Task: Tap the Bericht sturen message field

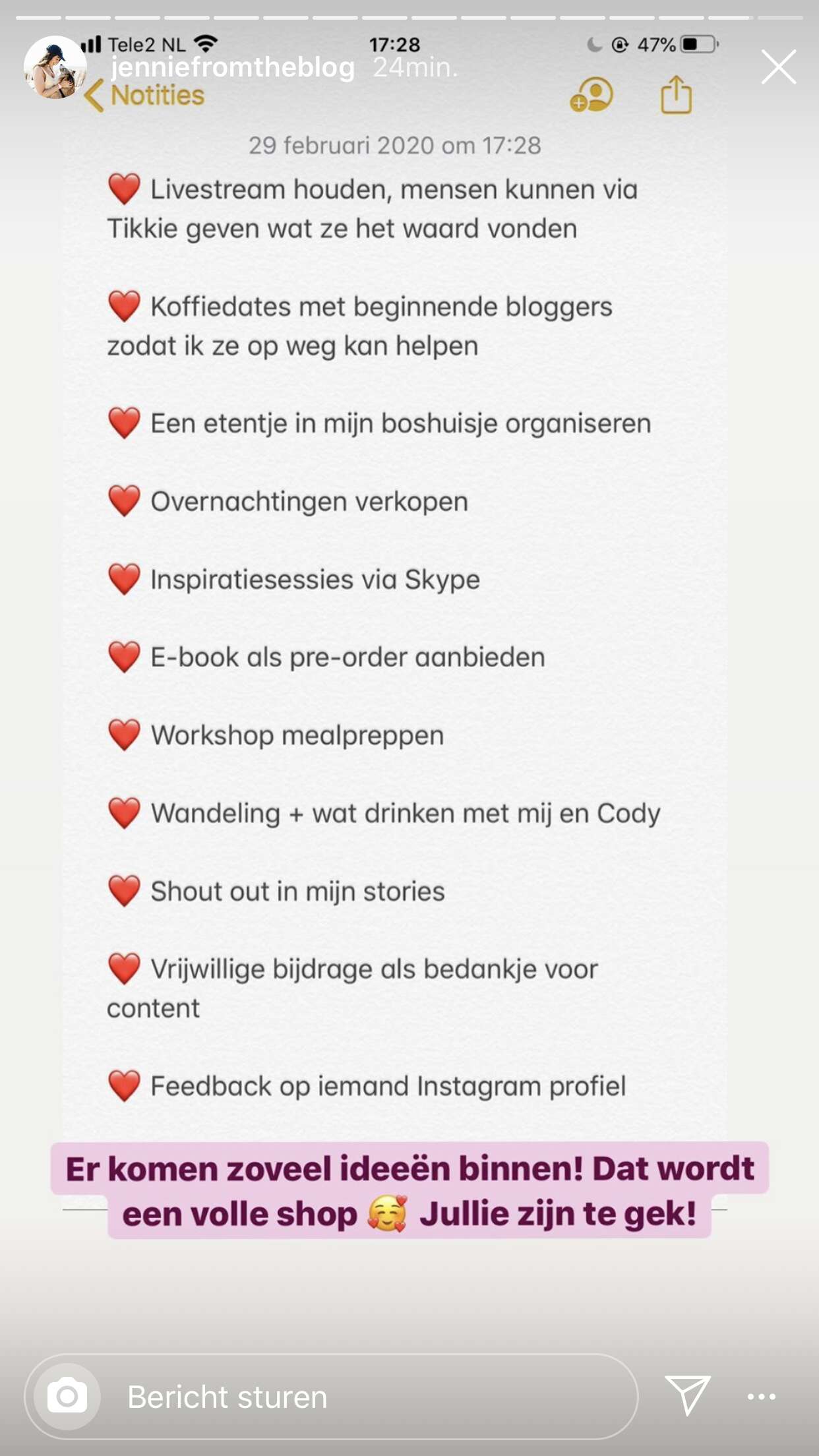Action: click(331, 1396)
